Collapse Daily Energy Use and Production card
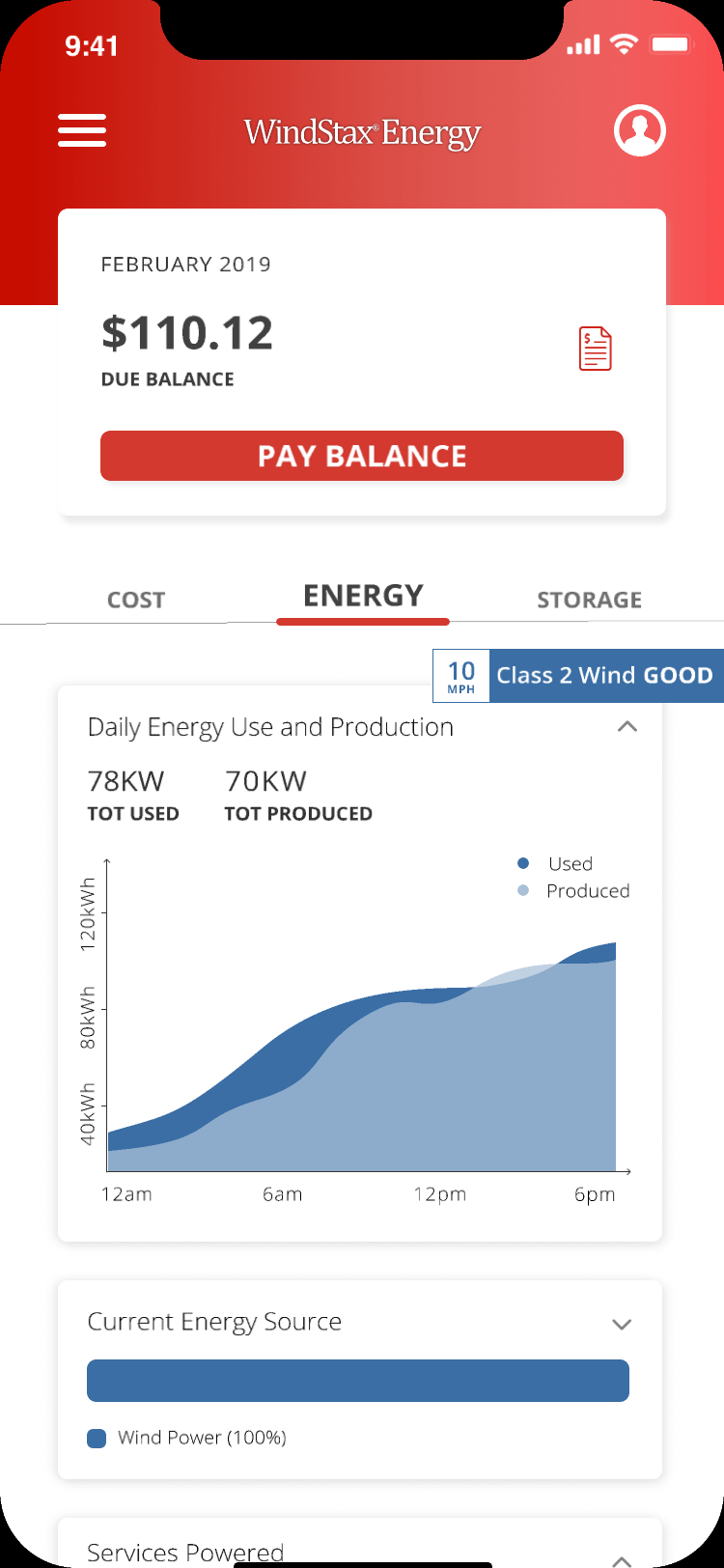This screenshot has height=1568, width=724. pyautogui.click(x=627, y=726)
